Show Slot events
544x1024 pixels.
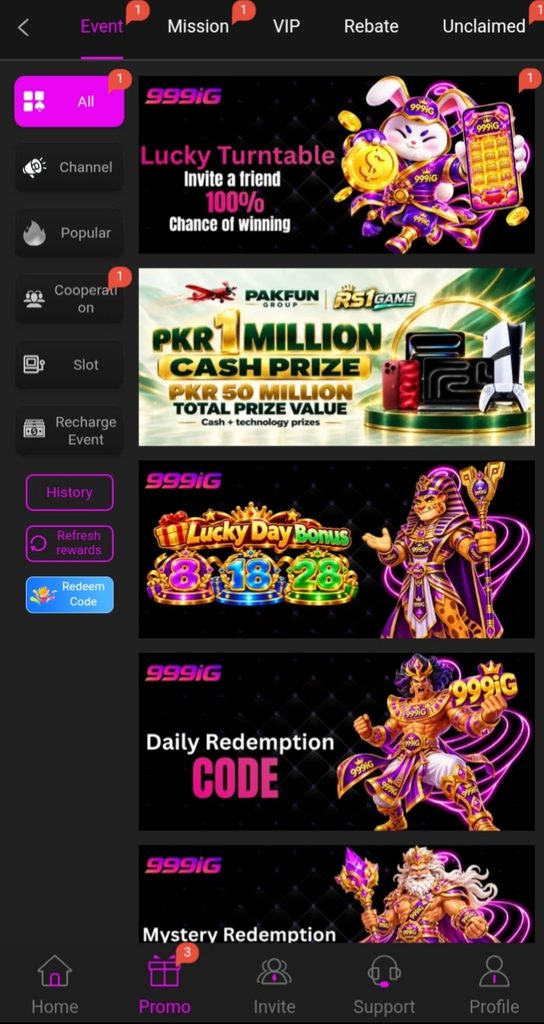tap(69, 365)
